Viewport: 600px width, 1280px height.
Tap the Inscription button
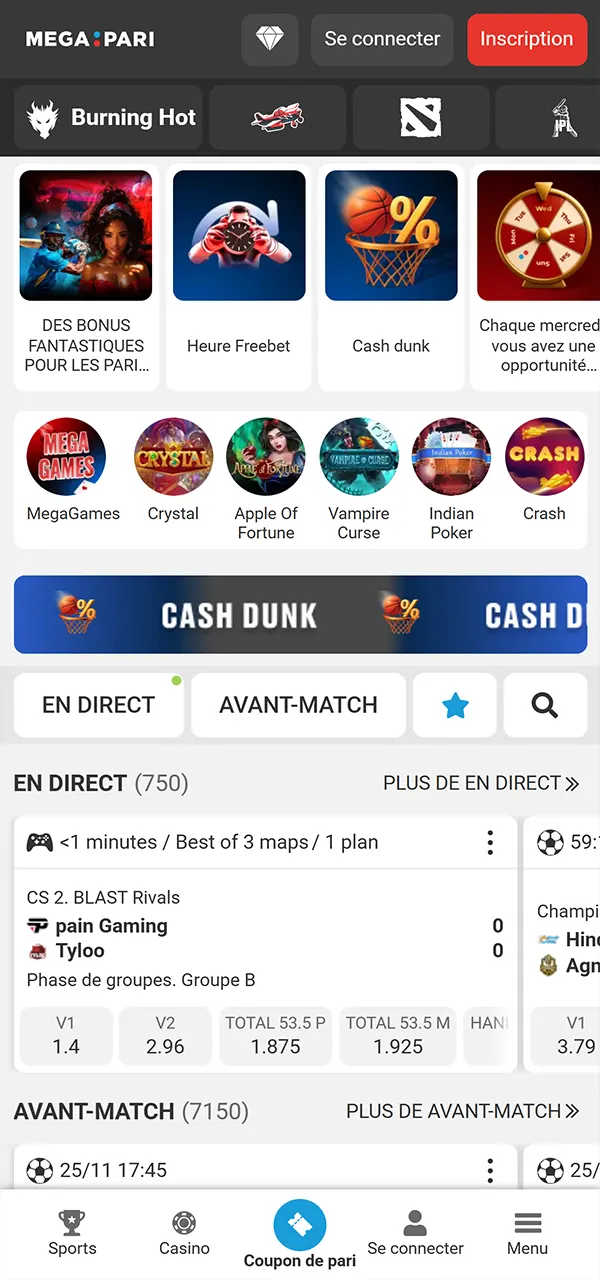point(526,39)
